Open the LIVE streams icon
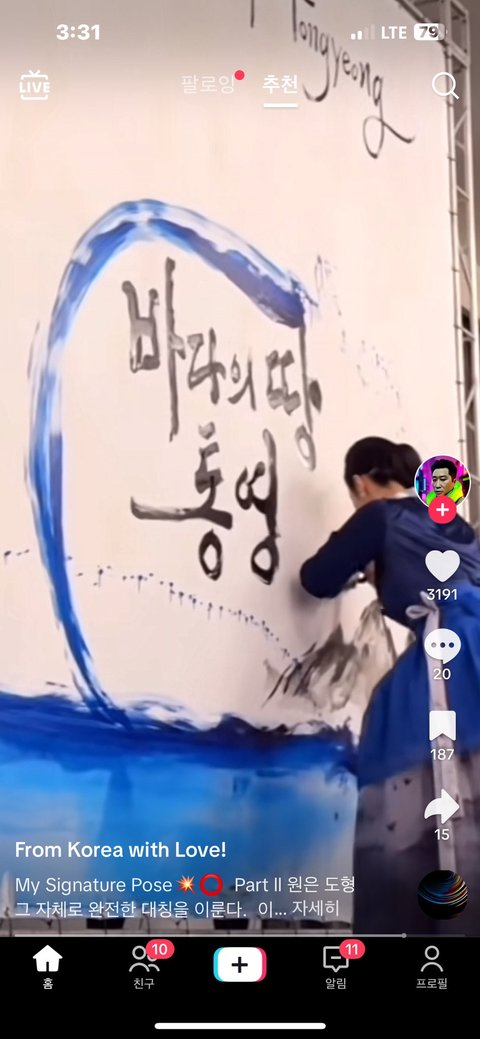The width and height of the screenshot is (480, 1039). tap(34, 85)
